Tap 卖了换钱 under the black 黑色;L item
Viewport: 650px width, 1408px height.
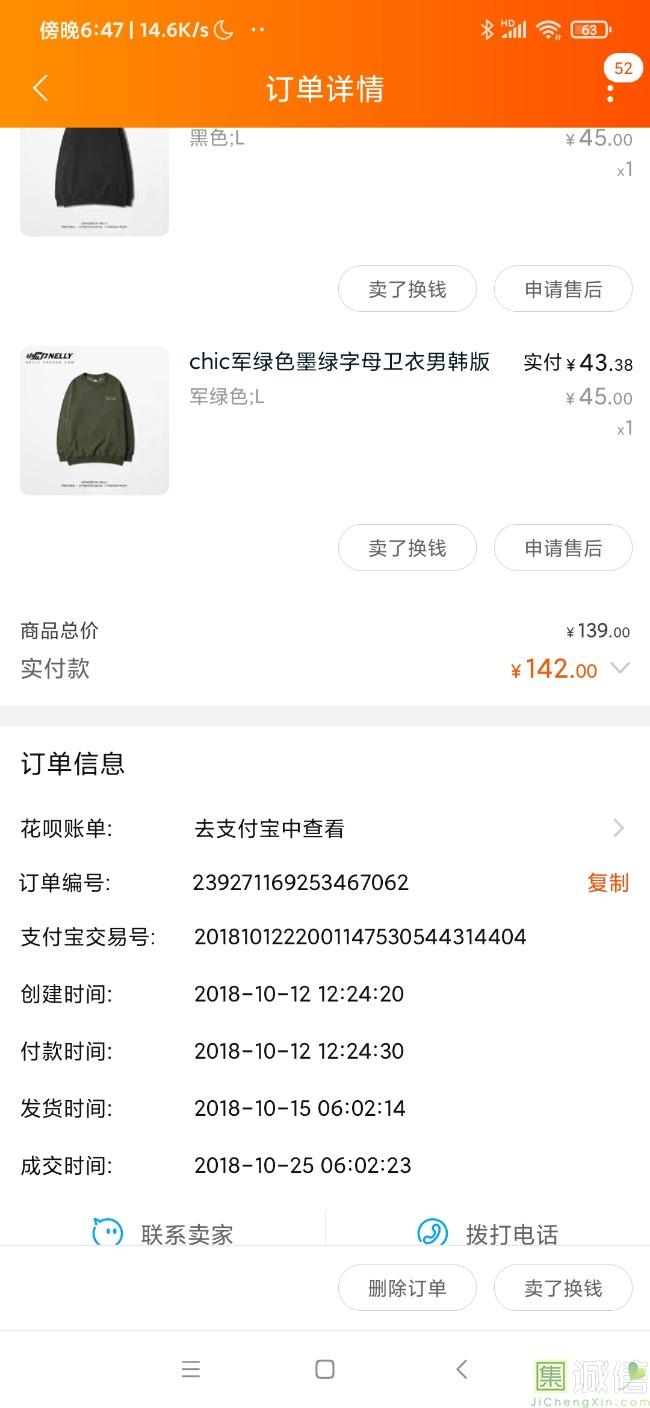click(x=407, y=289)
